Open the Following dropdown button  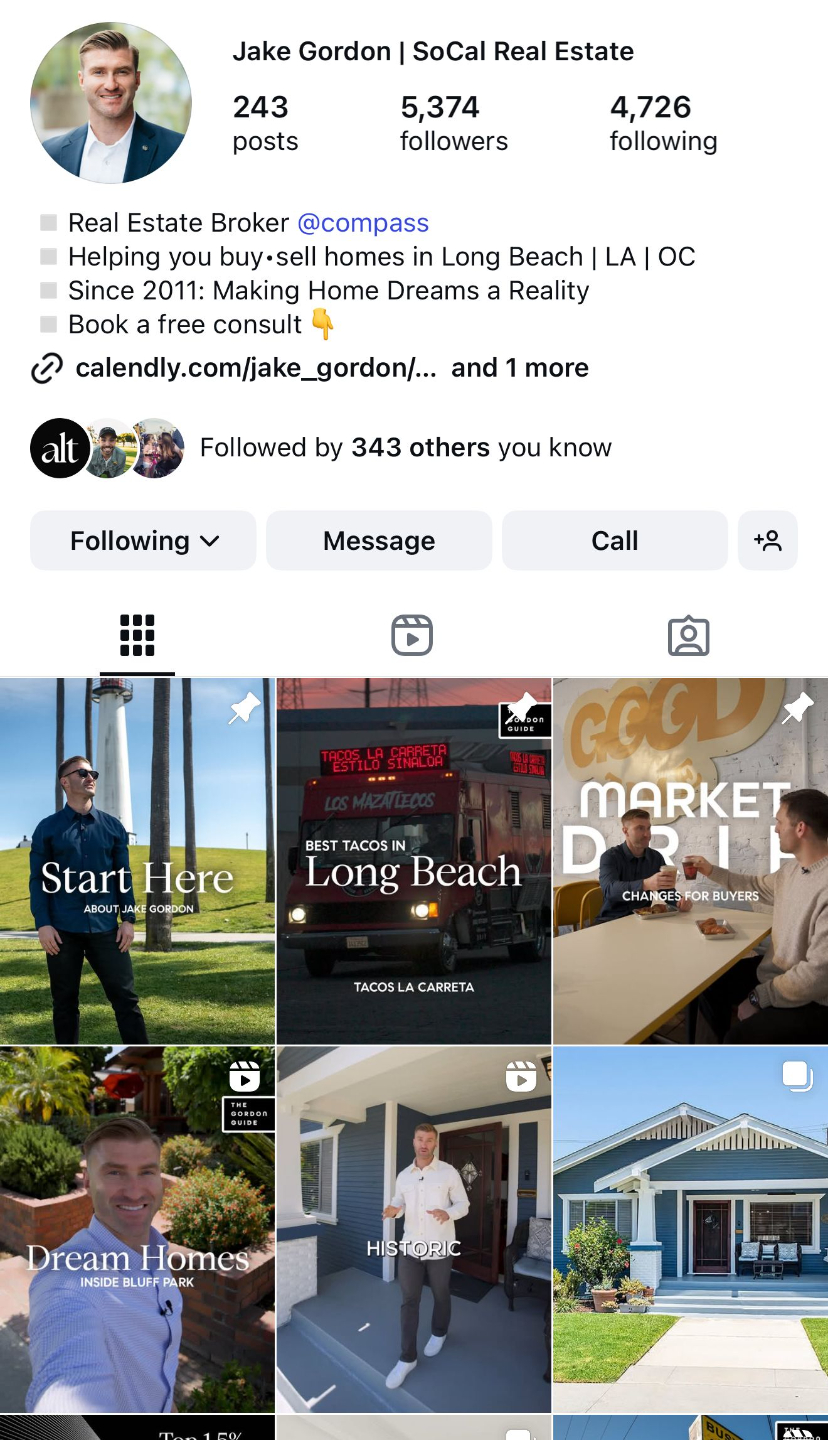[143, 541]
